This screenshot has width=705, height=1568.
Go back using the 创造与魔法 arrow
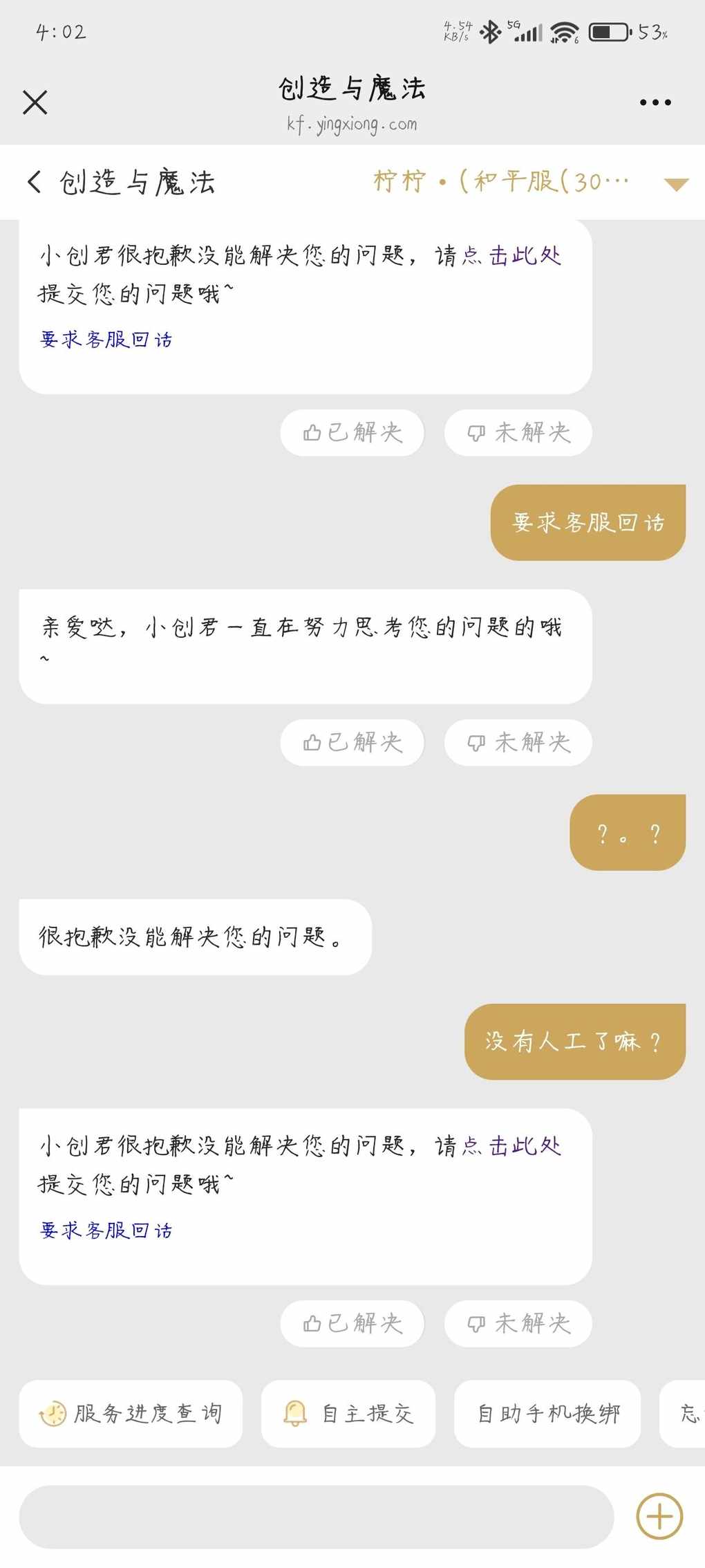(x=35, y=182)
